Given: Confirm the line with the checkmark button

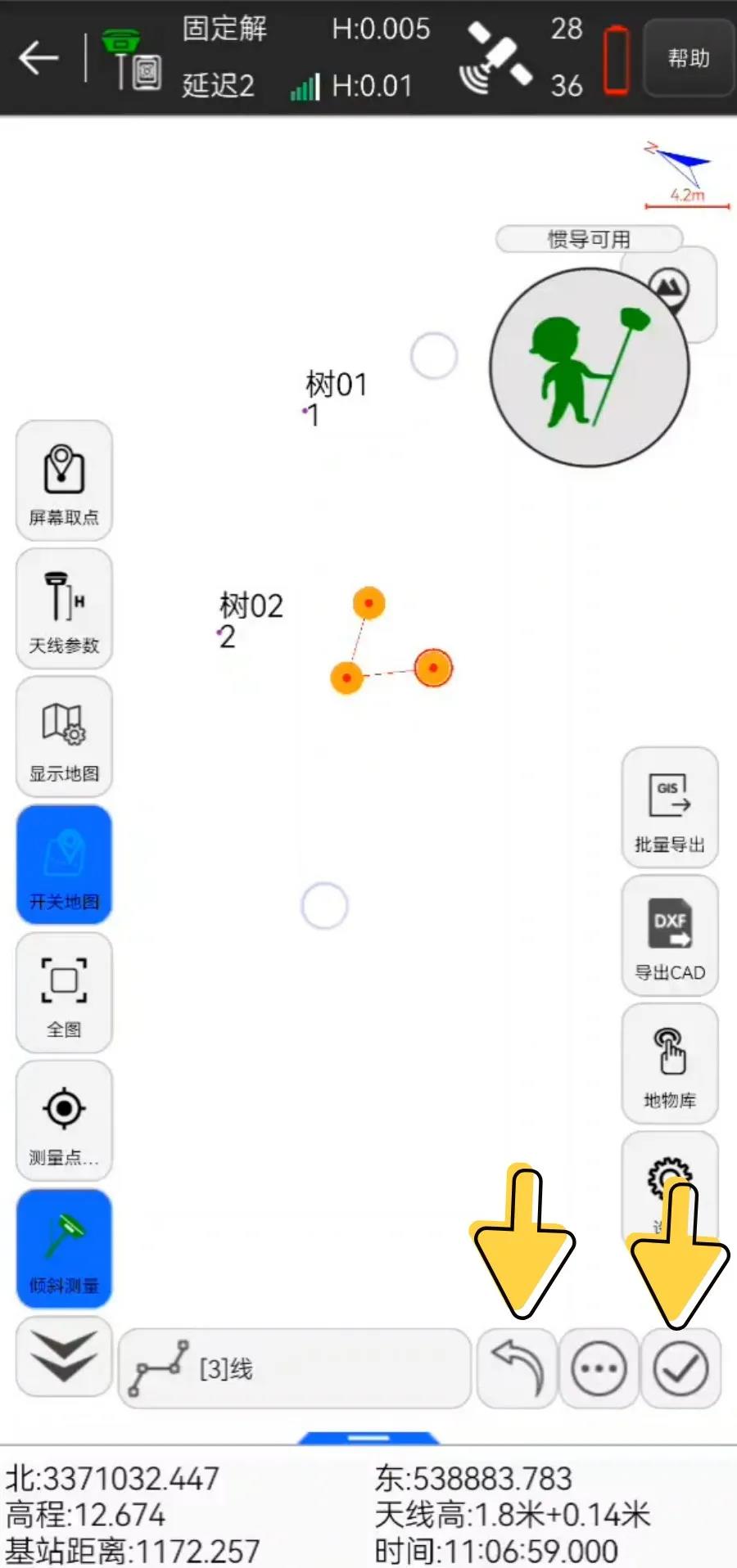Looking at the screenshot, I should (680, 1368).
